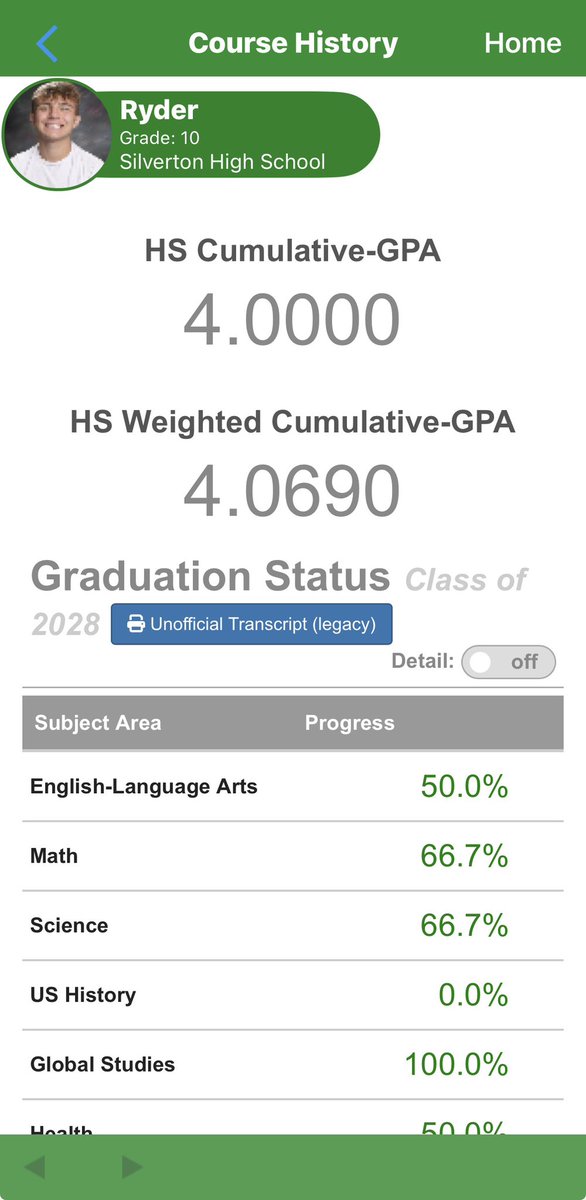Image resolution: width=586 pixels, height=1200 pixels.
Task: Tap Ryder's student profile badge
Action: [x=190, y=134]
